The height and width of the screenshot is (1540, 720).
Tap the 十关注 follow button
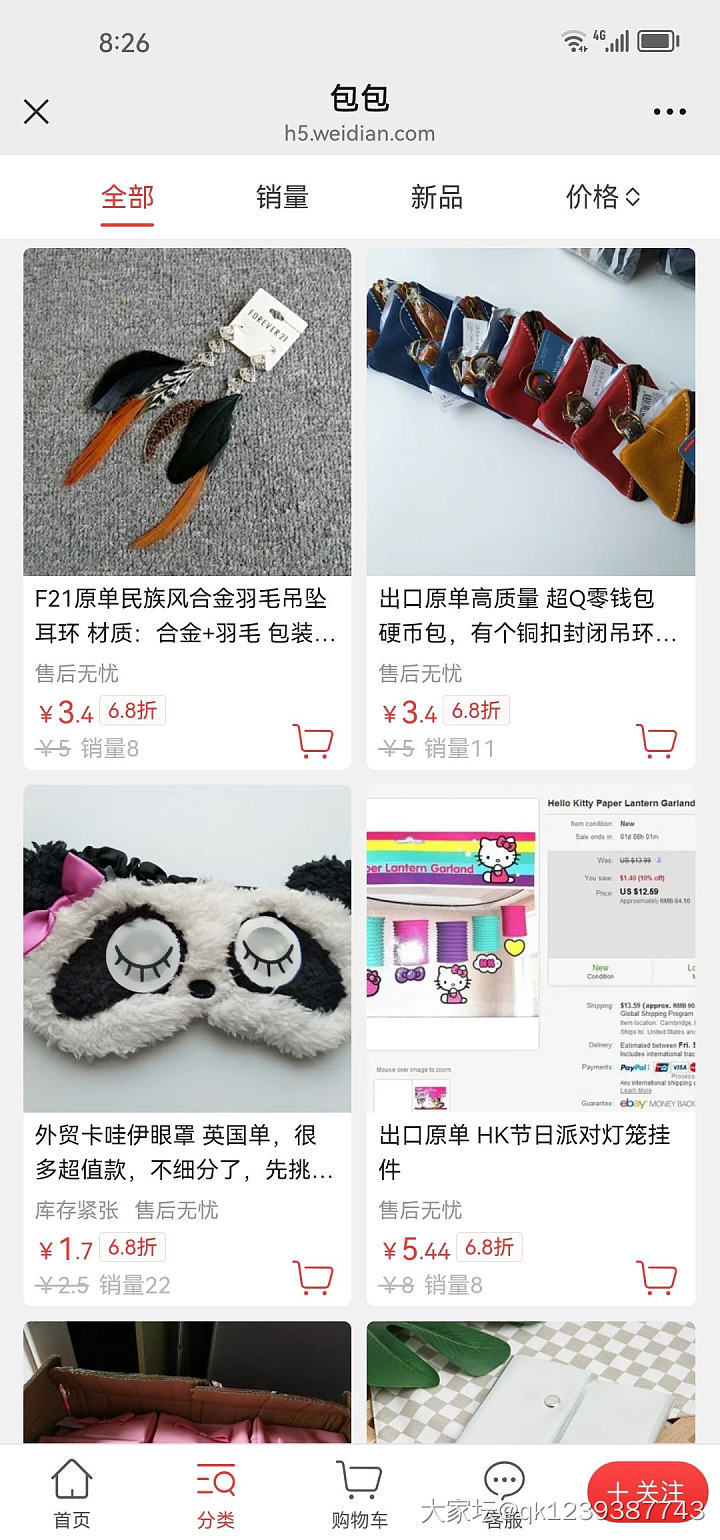tap(647, 1489)
